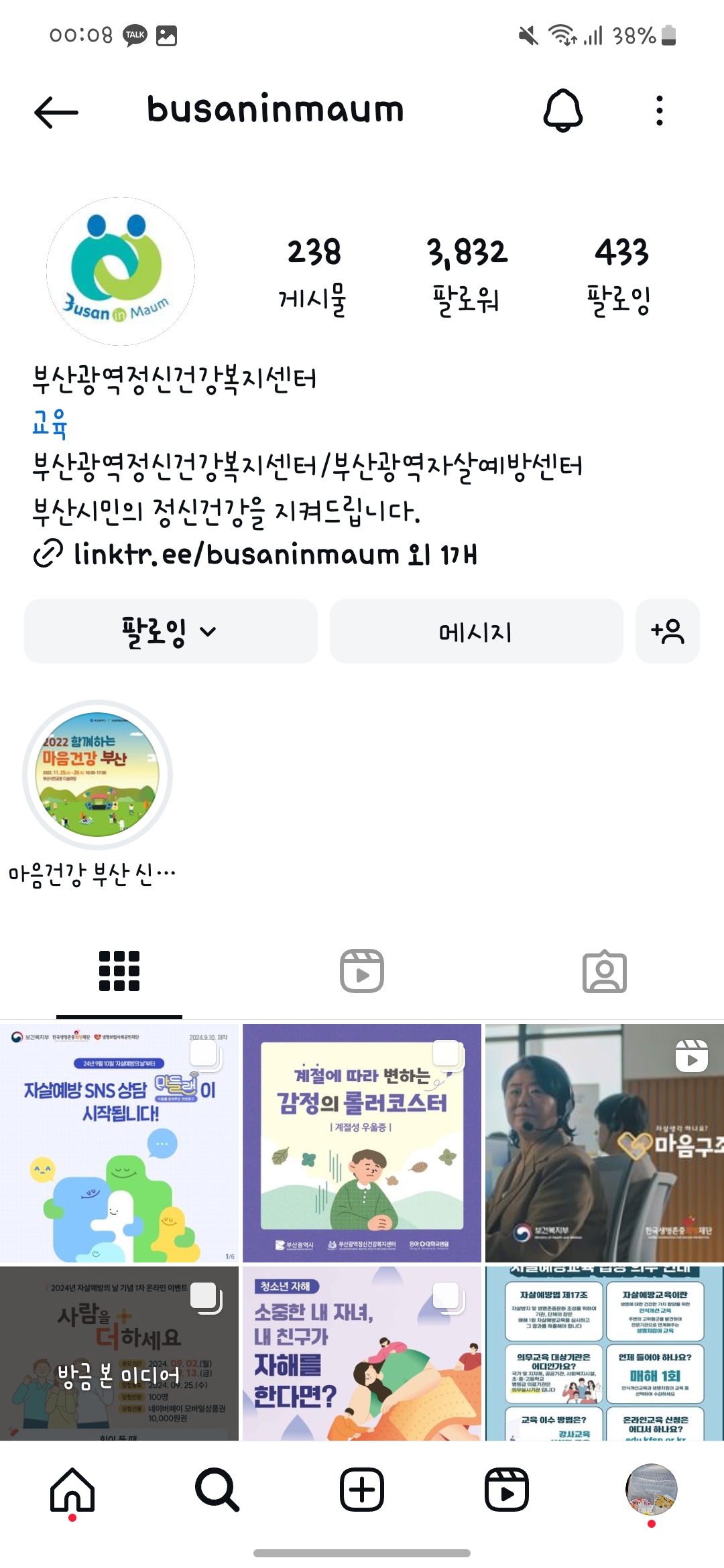Viewport: 724px width, 1568px height.
Task: Open the 마음건강 부산 story highlight
Action: [98, 775]
